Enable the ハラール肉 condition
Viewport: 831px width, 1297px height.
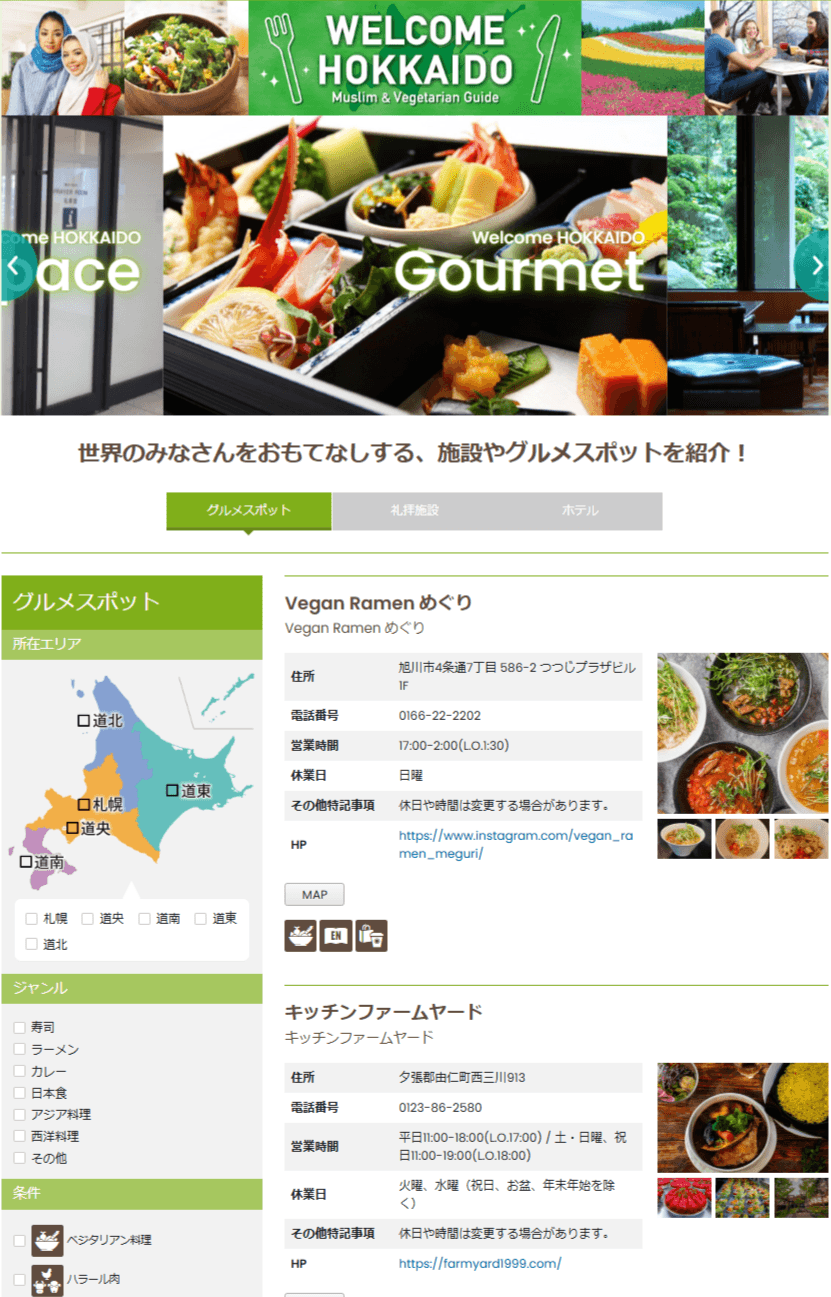pyautogui.click(x=19, y=1279)
